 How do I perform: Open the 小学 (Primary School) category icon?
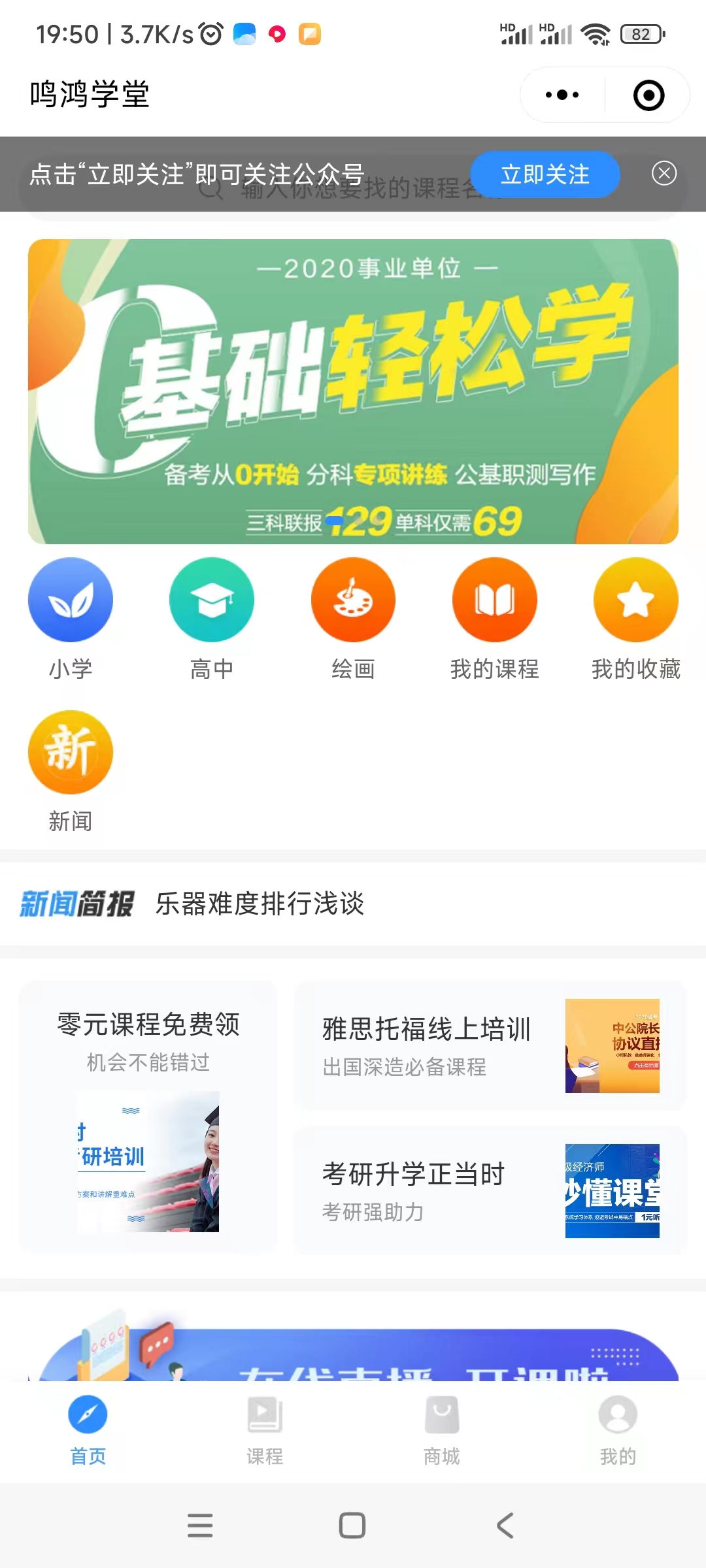click(x=71, y=599)
